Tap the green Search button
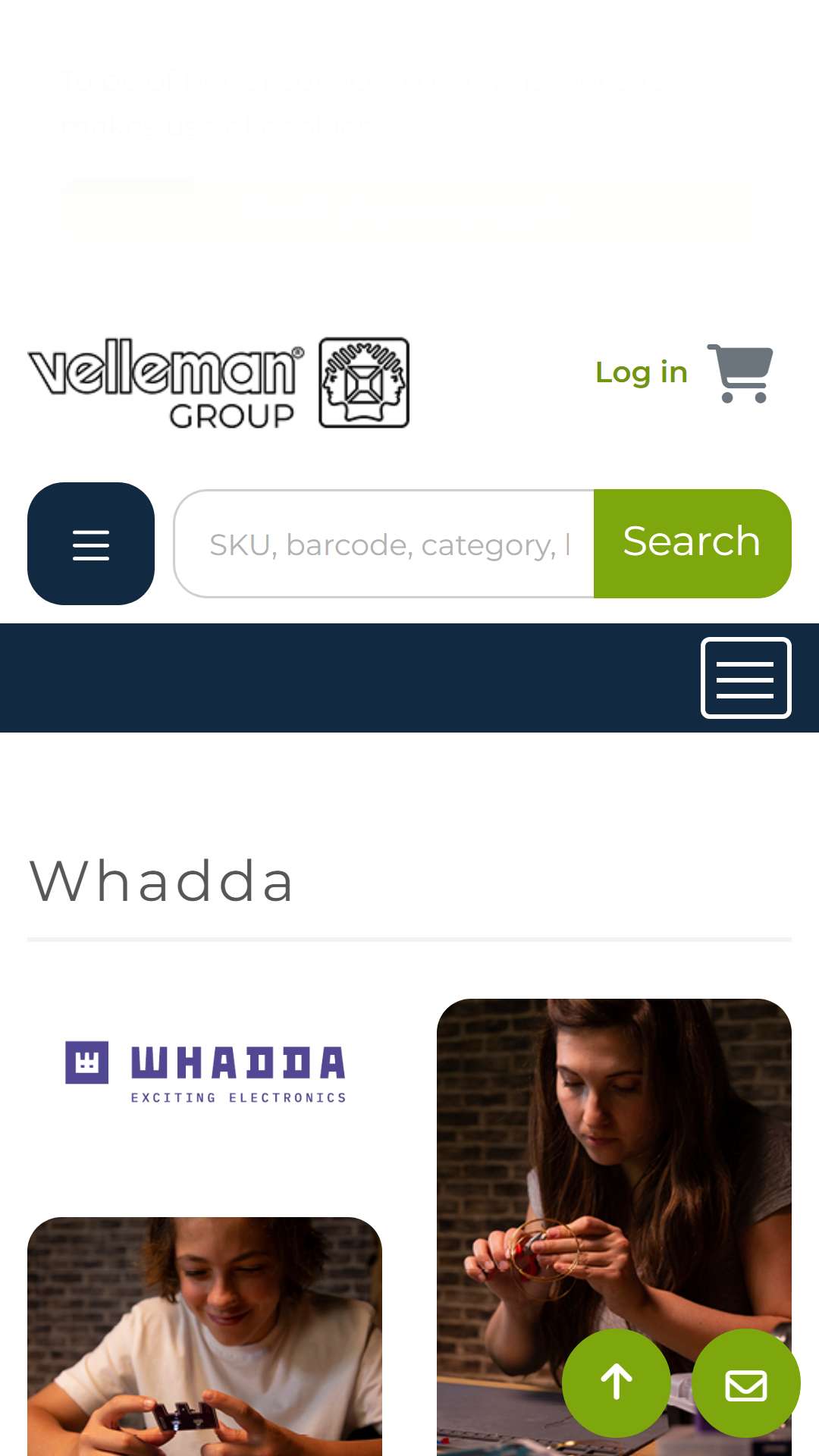Image resolution: width=819 pixels, height=1456 pixels. coord(692,544)
